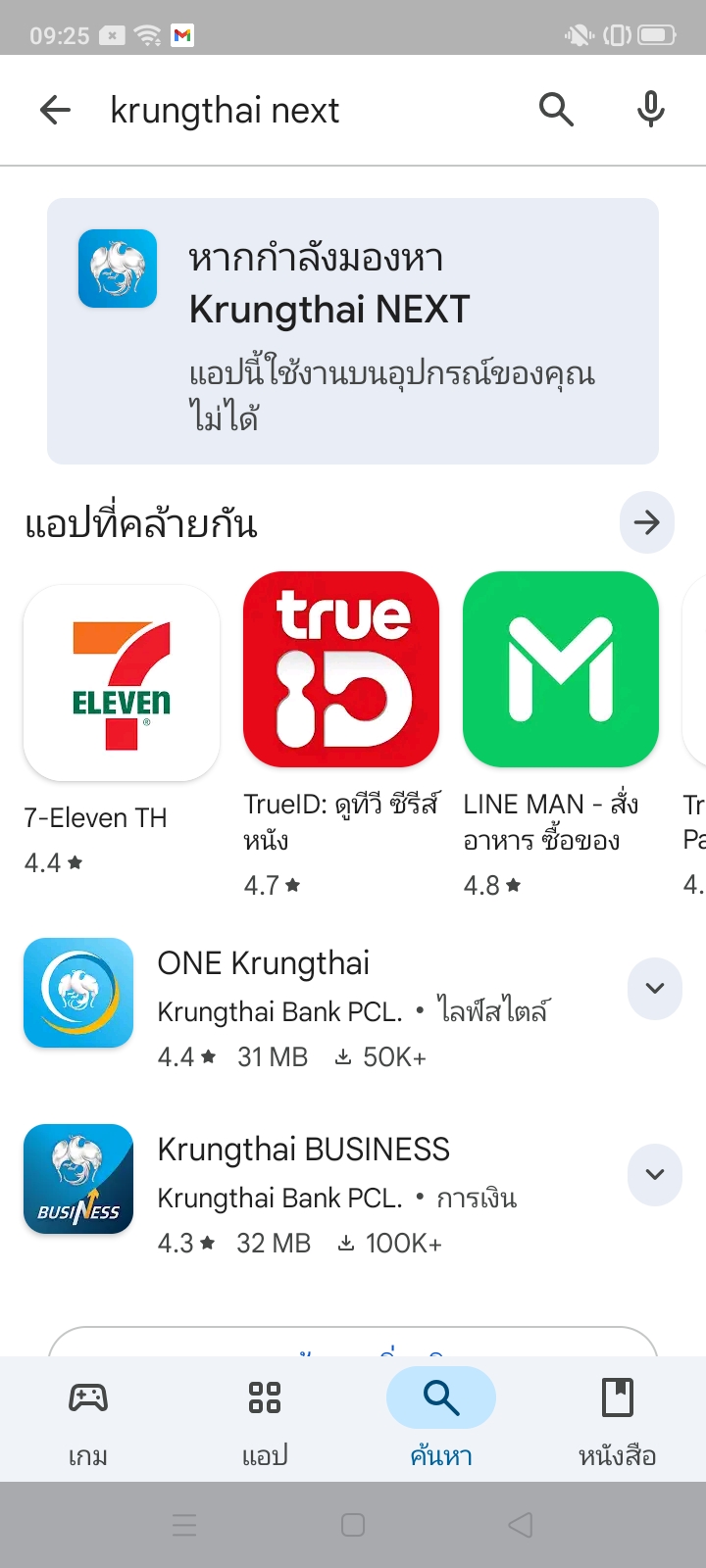Expand the Krungthai BUSINESS chevron

(655, 1174)
